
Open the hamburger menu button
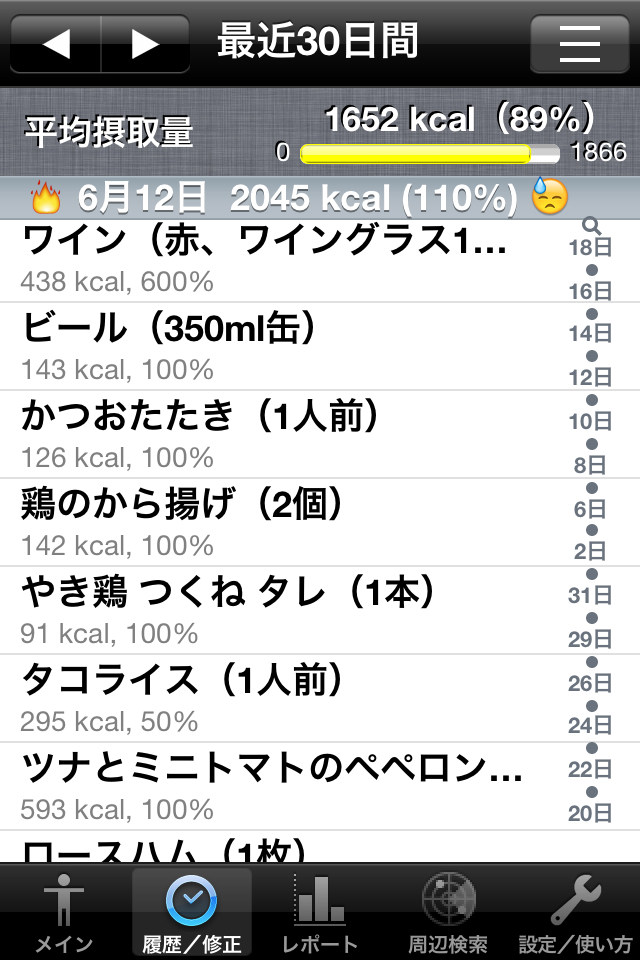click(x=579, y=44)
